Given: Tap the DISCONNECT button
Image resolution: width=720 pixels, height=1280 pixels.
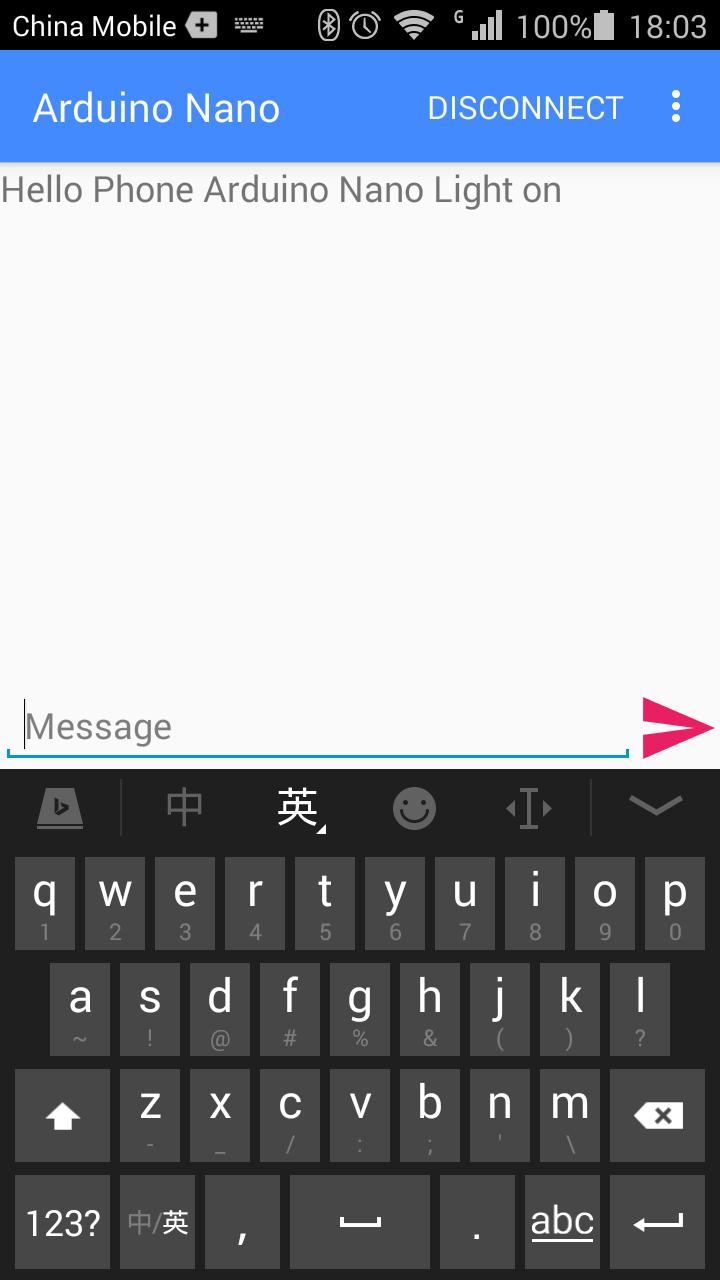Looking at the screenshot, I should (x=525, y=107).
